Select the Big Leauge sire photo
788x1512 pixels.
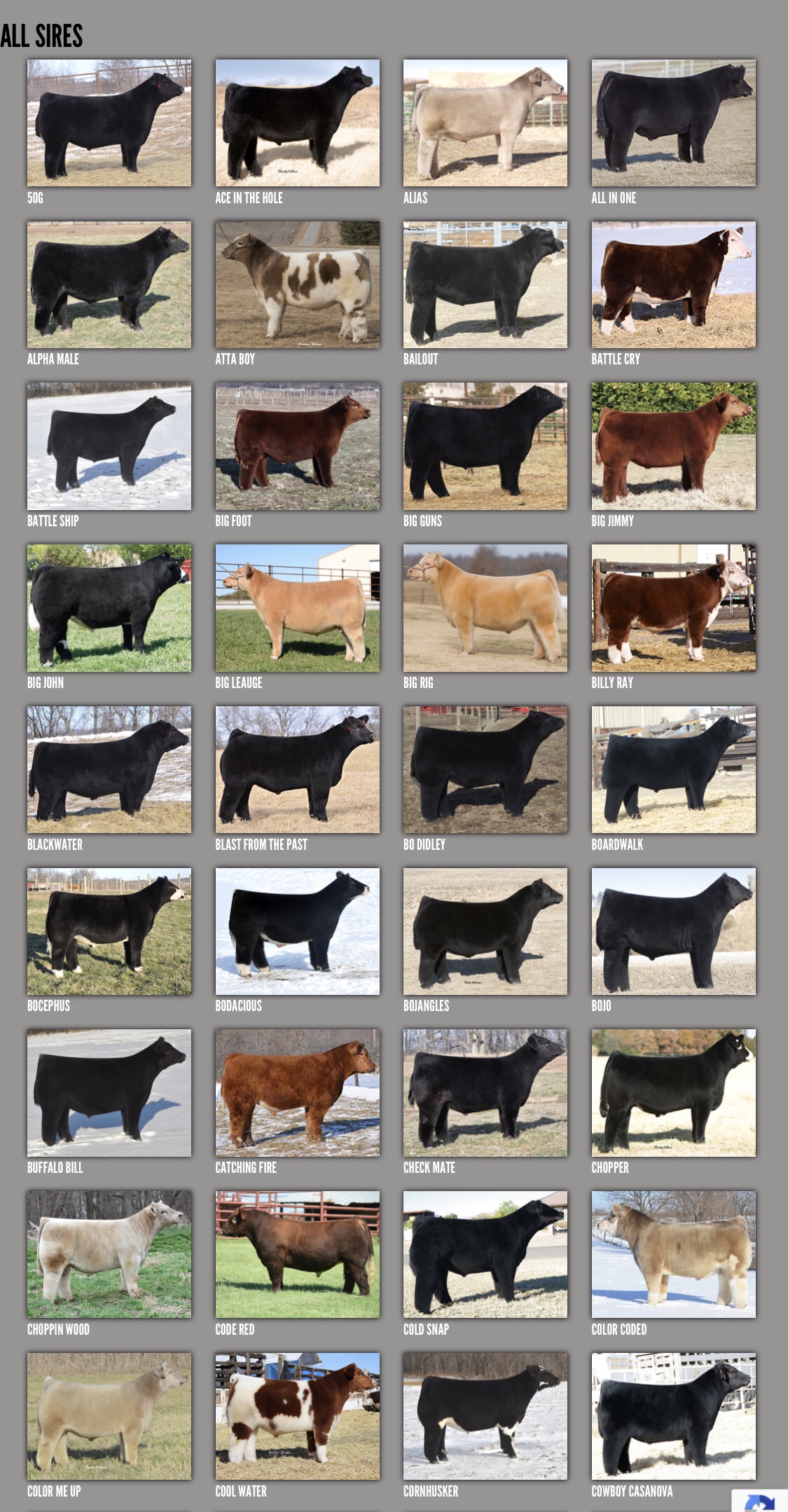pos(297,607)
